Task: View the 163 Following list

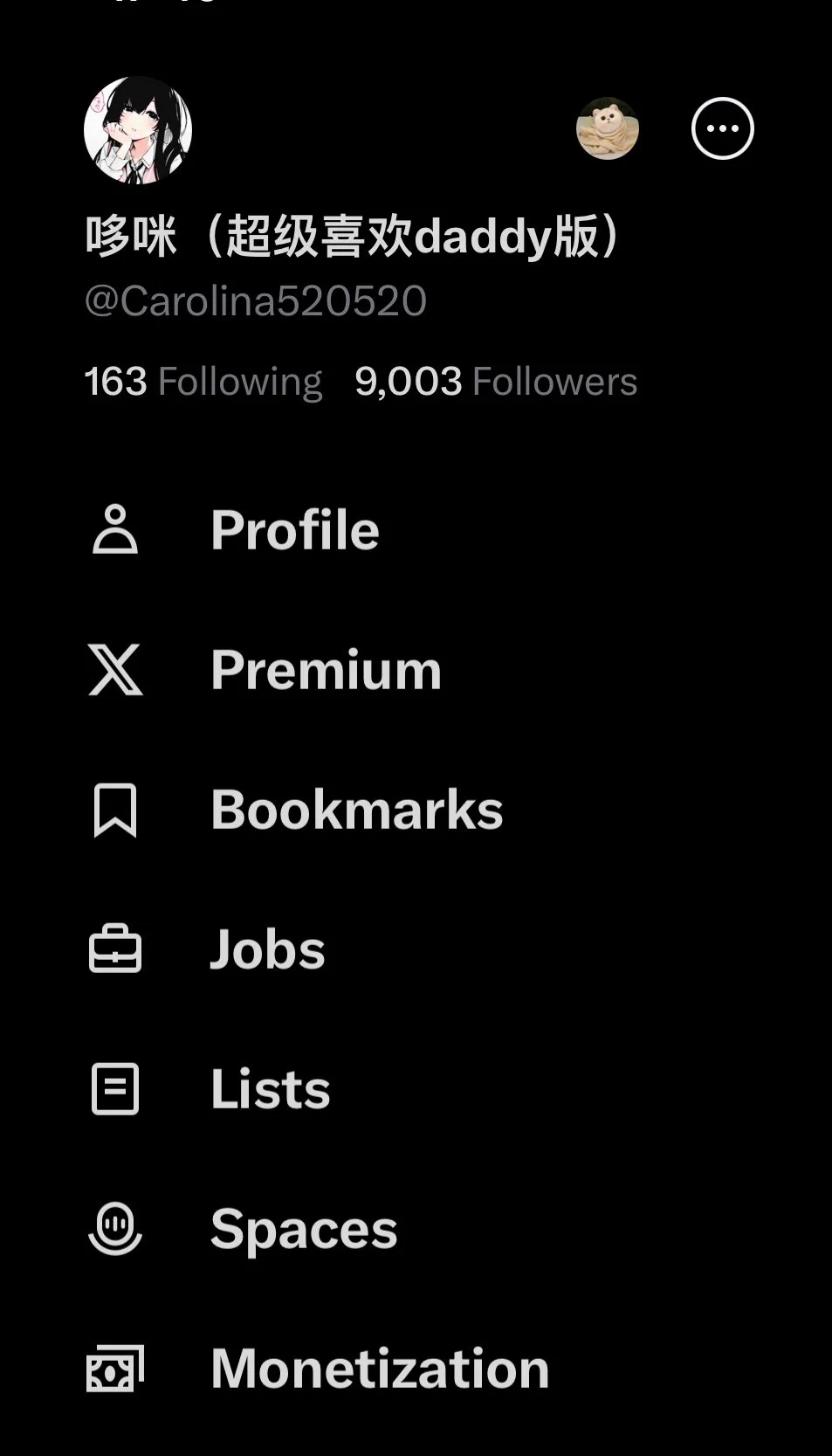Action: (203, 382)
